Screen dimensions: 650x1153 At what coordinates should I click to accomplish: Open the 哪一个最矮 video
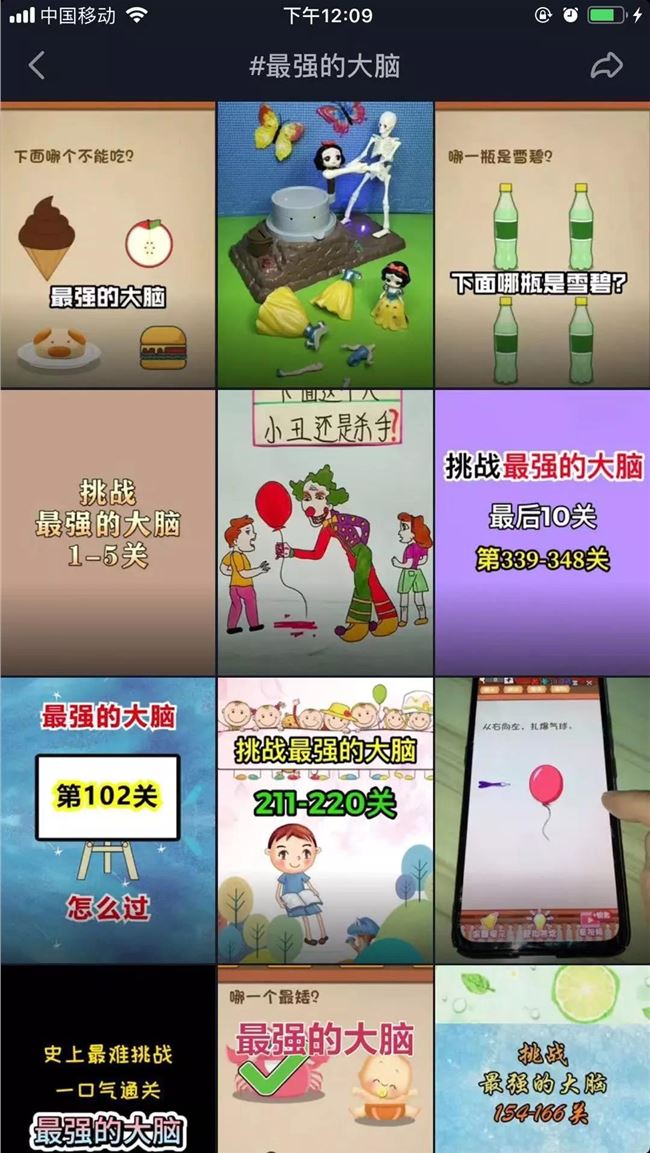pyautogui.click(x=325, y=1060)
